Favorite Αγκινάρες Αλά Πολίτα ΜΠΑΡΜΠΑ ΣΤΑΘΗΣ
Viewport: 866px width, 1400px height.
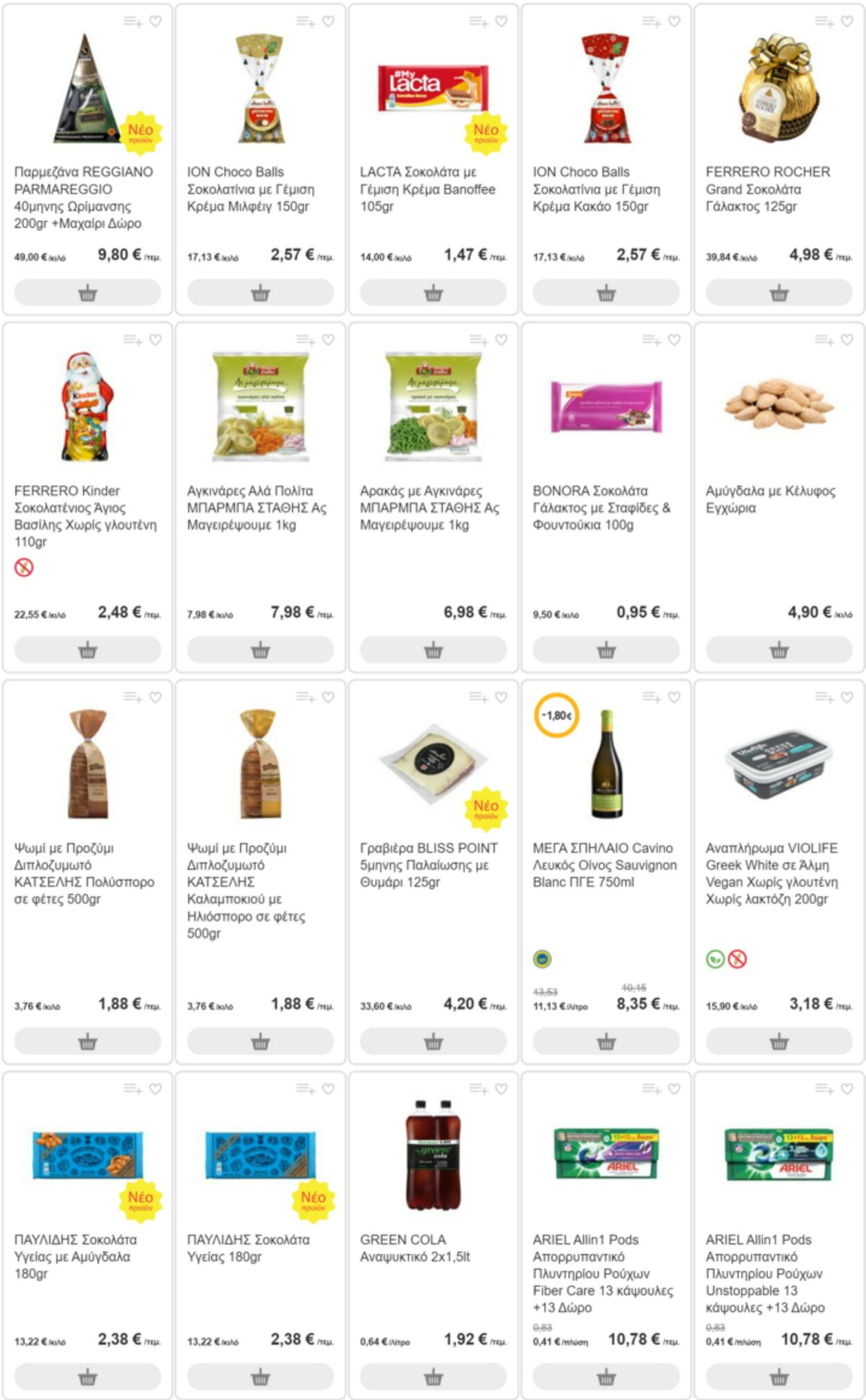[x=328, y=340]
